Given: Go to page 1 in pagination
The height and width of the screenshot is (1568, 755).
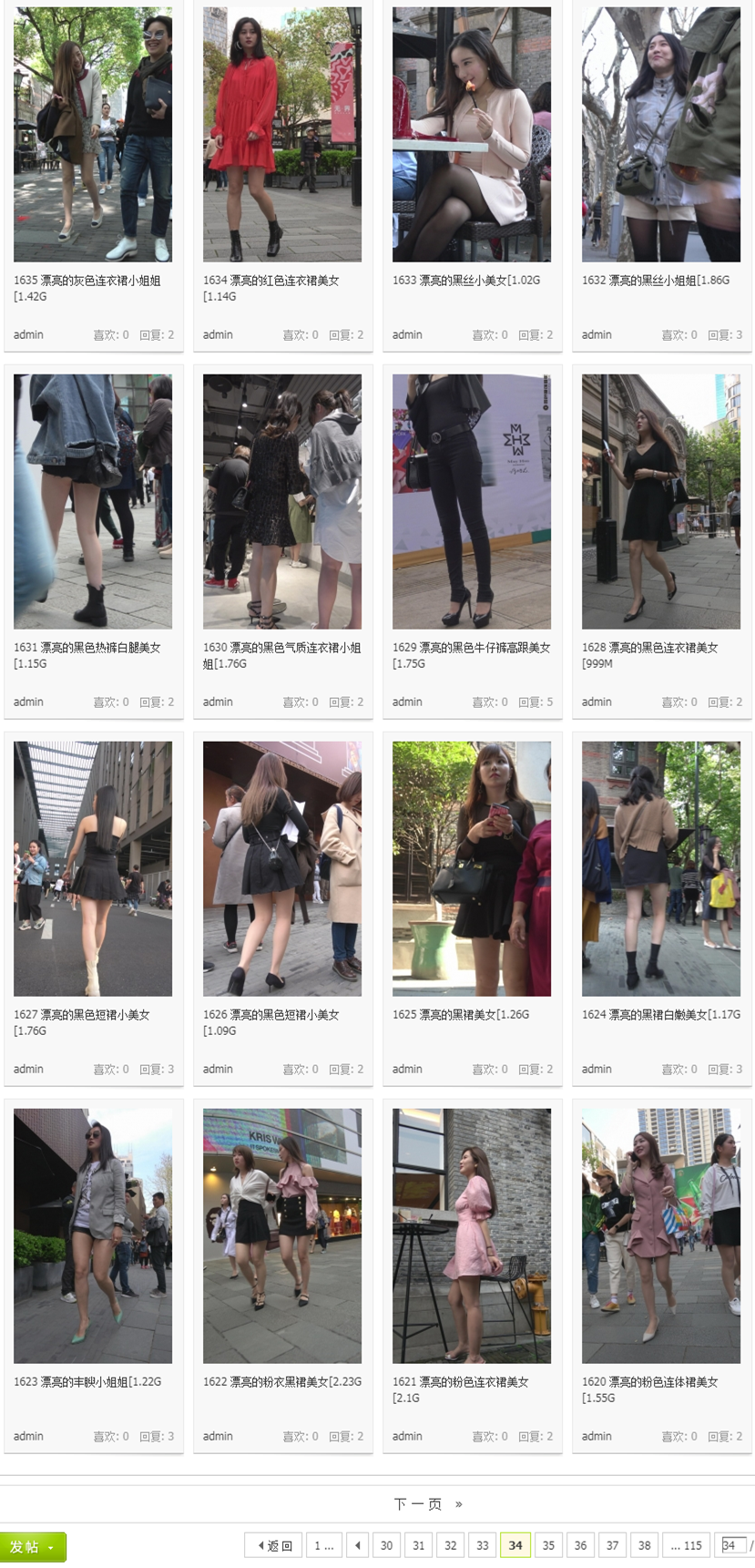Looking at the screenshot, I should (323, 1546).
